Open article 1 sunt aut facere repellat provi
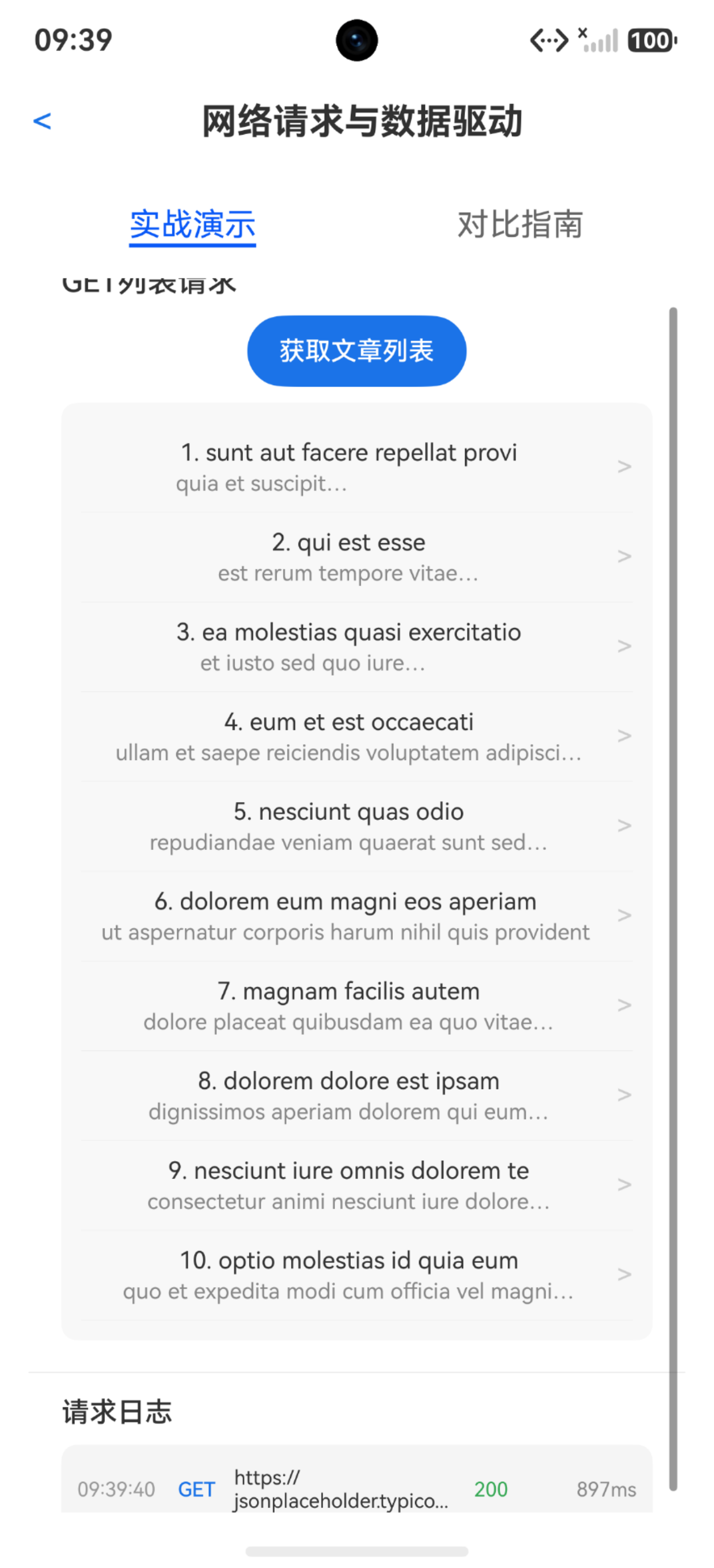This screenshot has height=1568, width=714. [x=357, y=467]
